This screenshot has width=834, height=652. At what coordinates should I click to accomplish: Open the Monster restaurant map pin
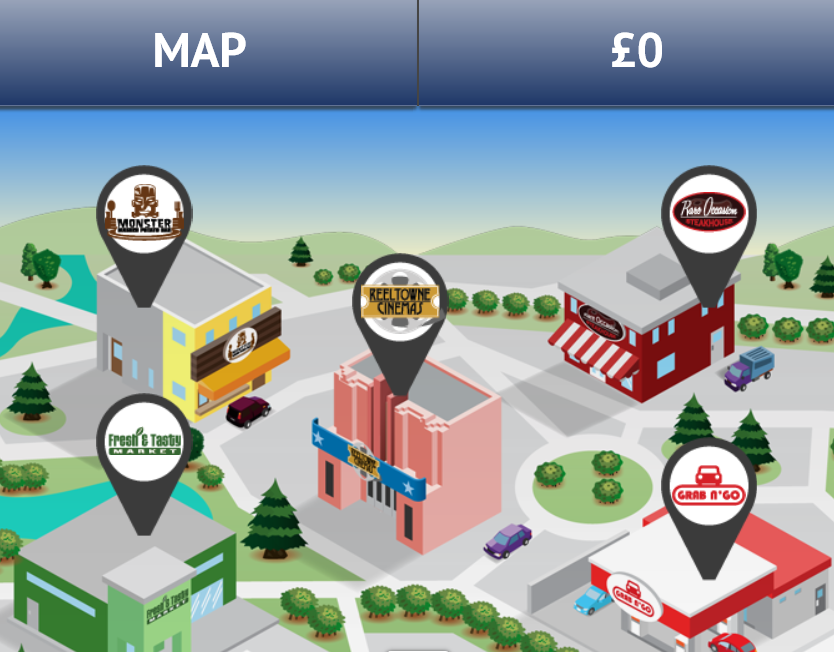click(144, 214)
